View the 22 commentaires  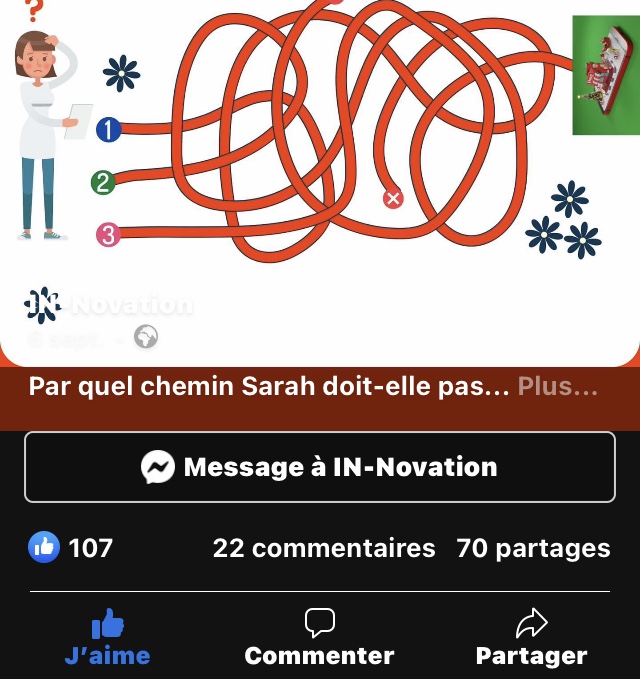(324, 548)
